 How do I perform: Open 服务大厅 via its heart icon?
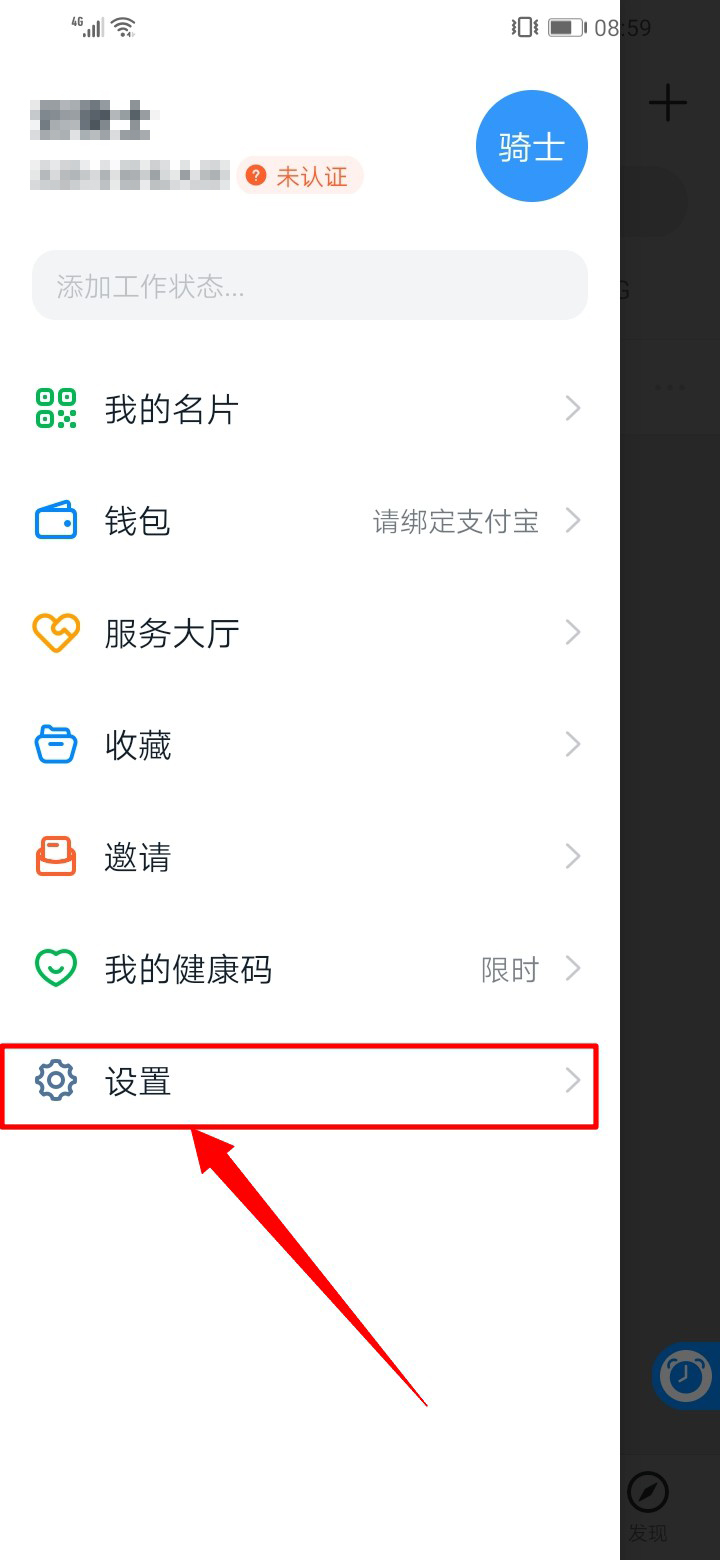pyautogui.click(x=57, y=631)
